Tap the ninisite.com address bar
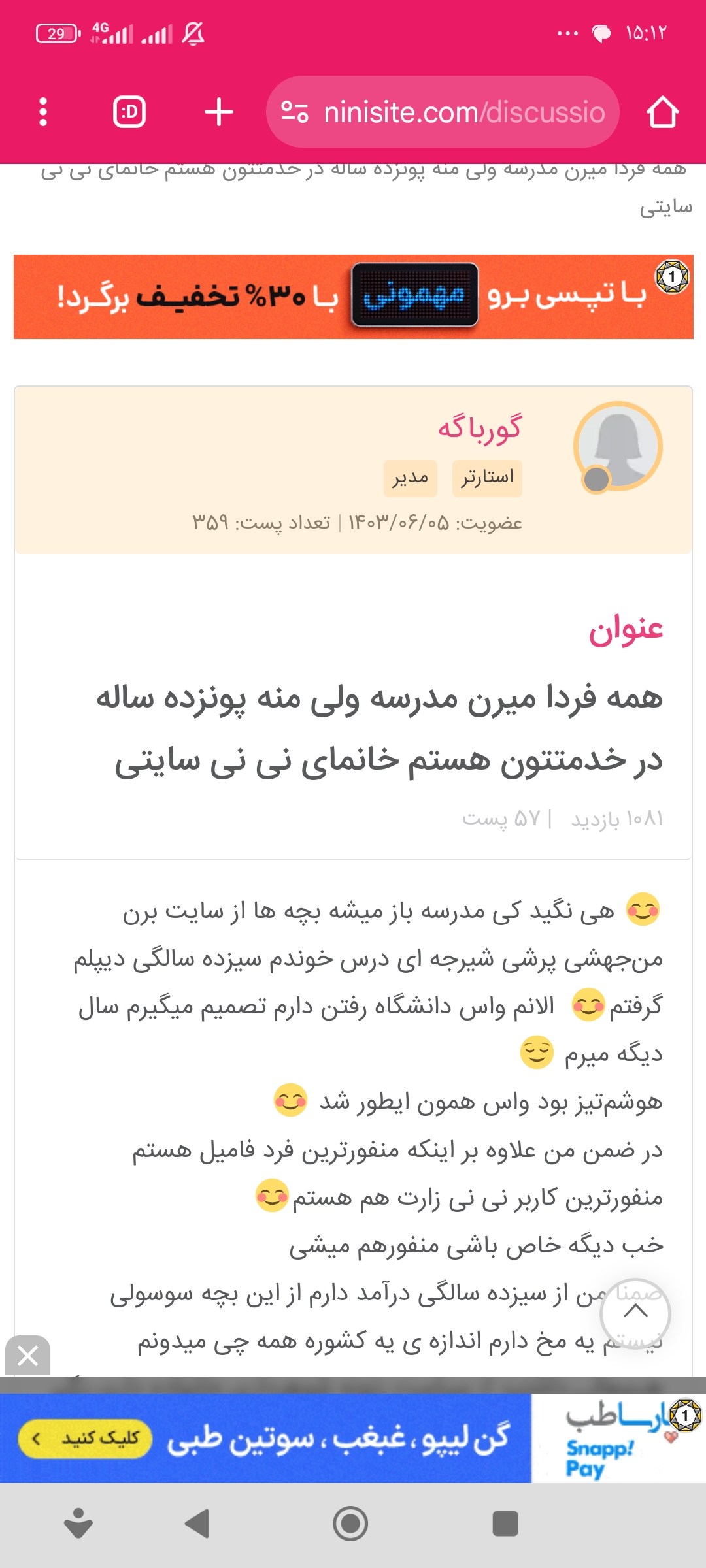 pos(443,112)
